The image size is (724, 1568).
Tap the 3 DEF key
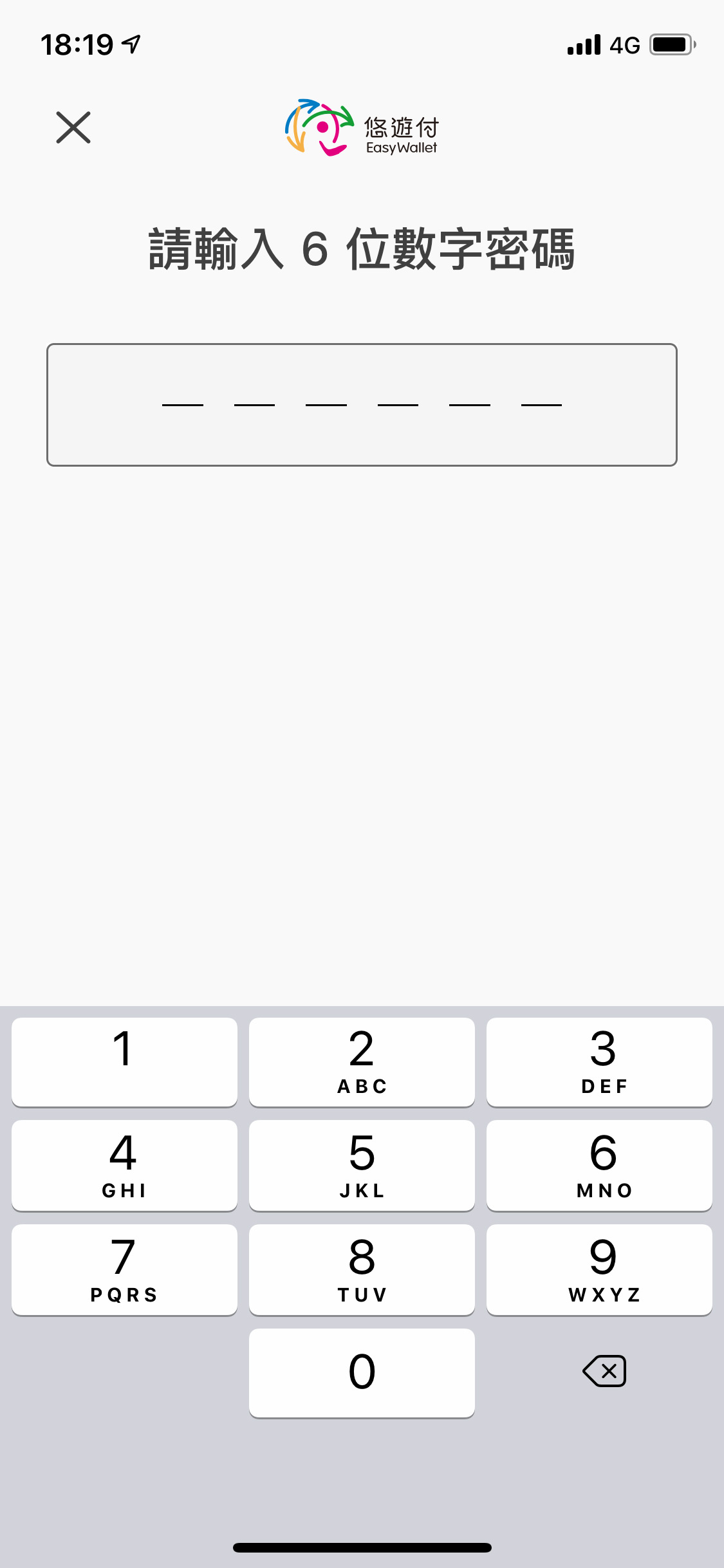tap(599, 1062)
